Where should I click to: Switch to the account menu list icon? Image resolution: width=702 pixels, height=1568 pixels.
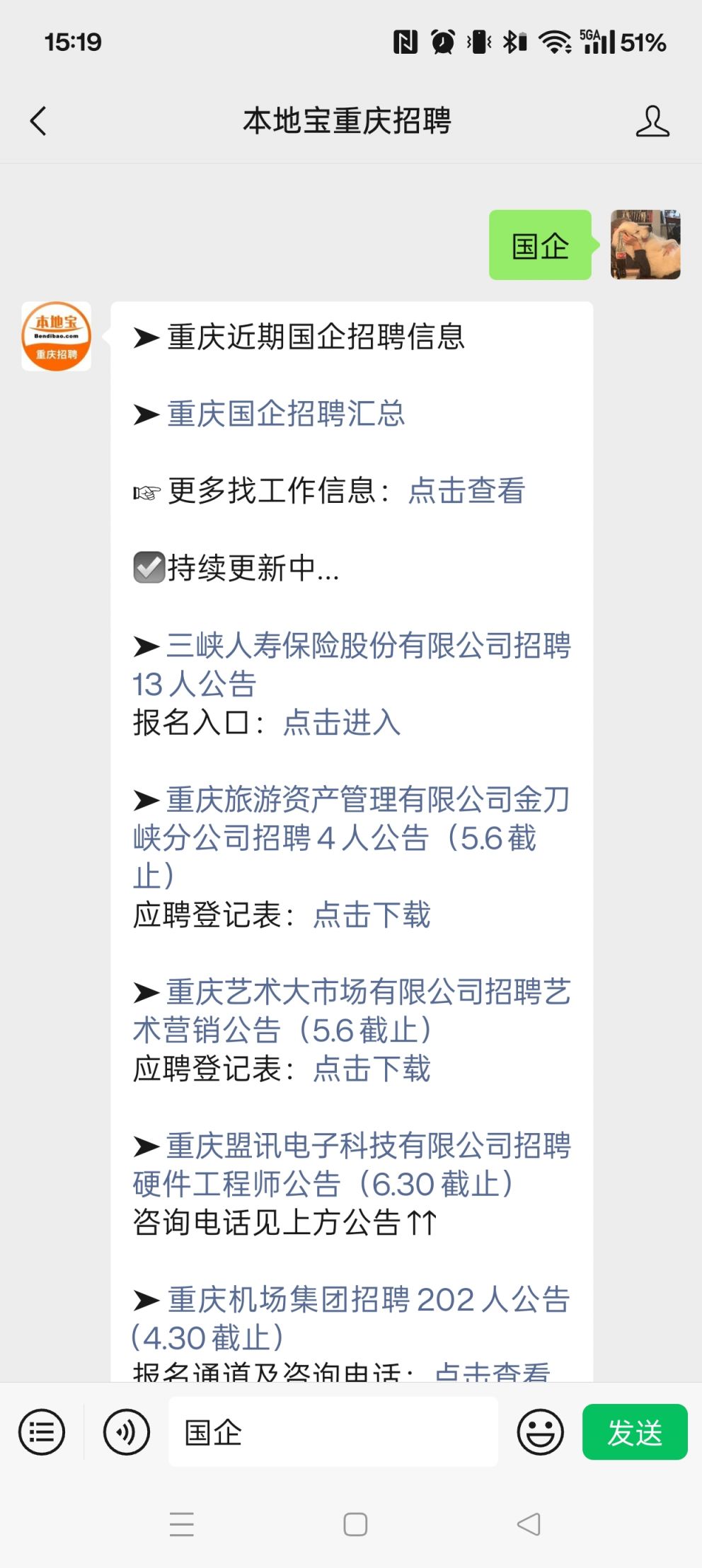42,1432
